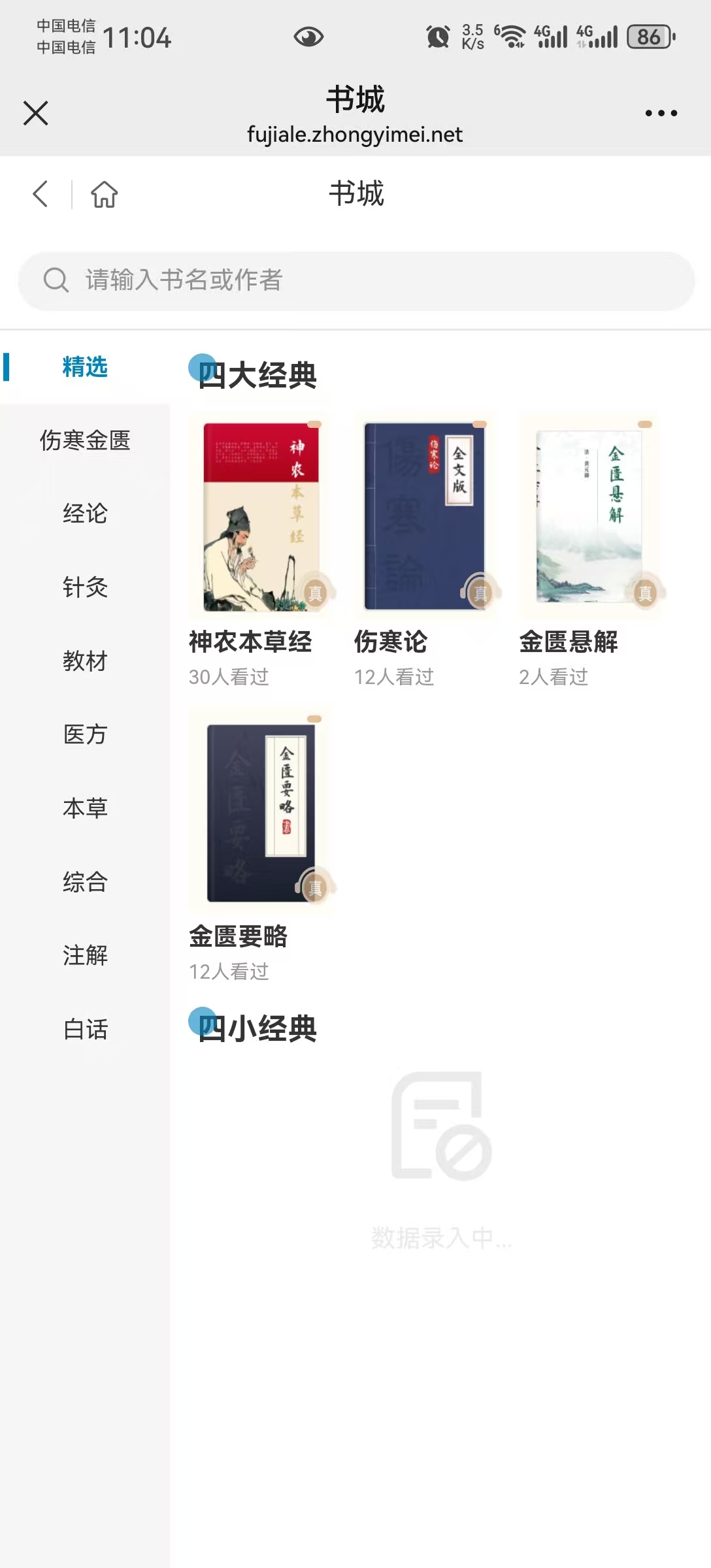Go back using the left arrow

41,194
